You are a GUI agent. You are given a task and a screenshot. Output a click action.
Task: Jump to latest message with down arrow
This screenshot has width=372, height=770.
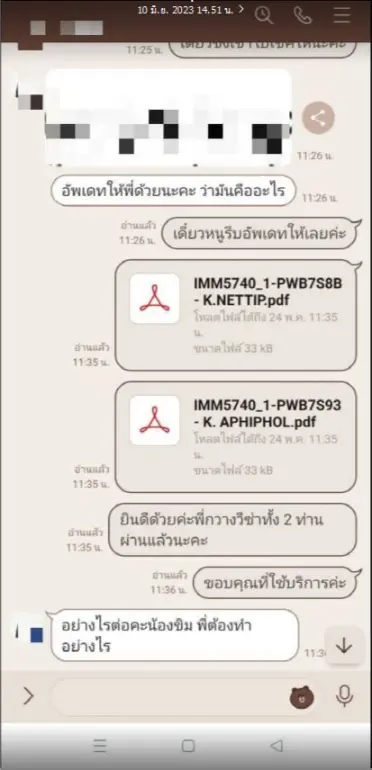(345, 646)
